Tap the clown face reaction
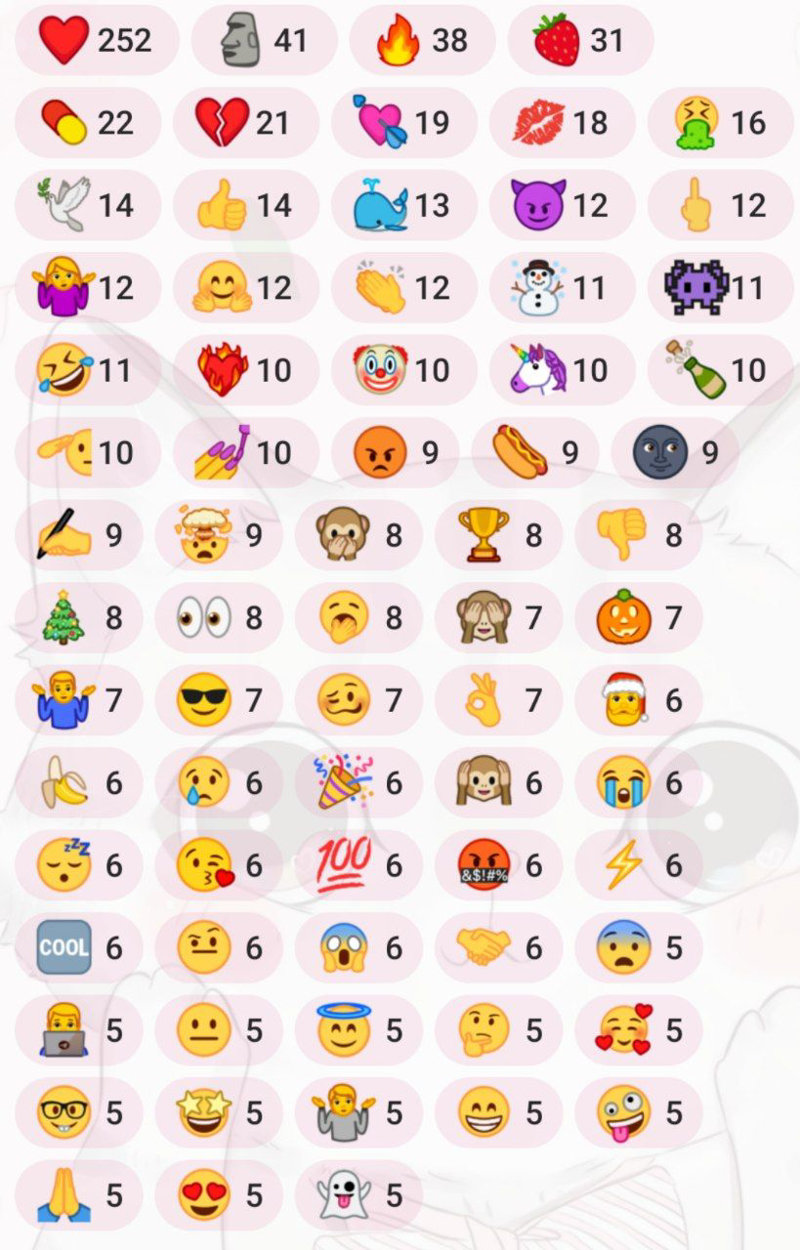Viewport: 800px width, 1250px height. pyautogui.click(x=404, y=370)
